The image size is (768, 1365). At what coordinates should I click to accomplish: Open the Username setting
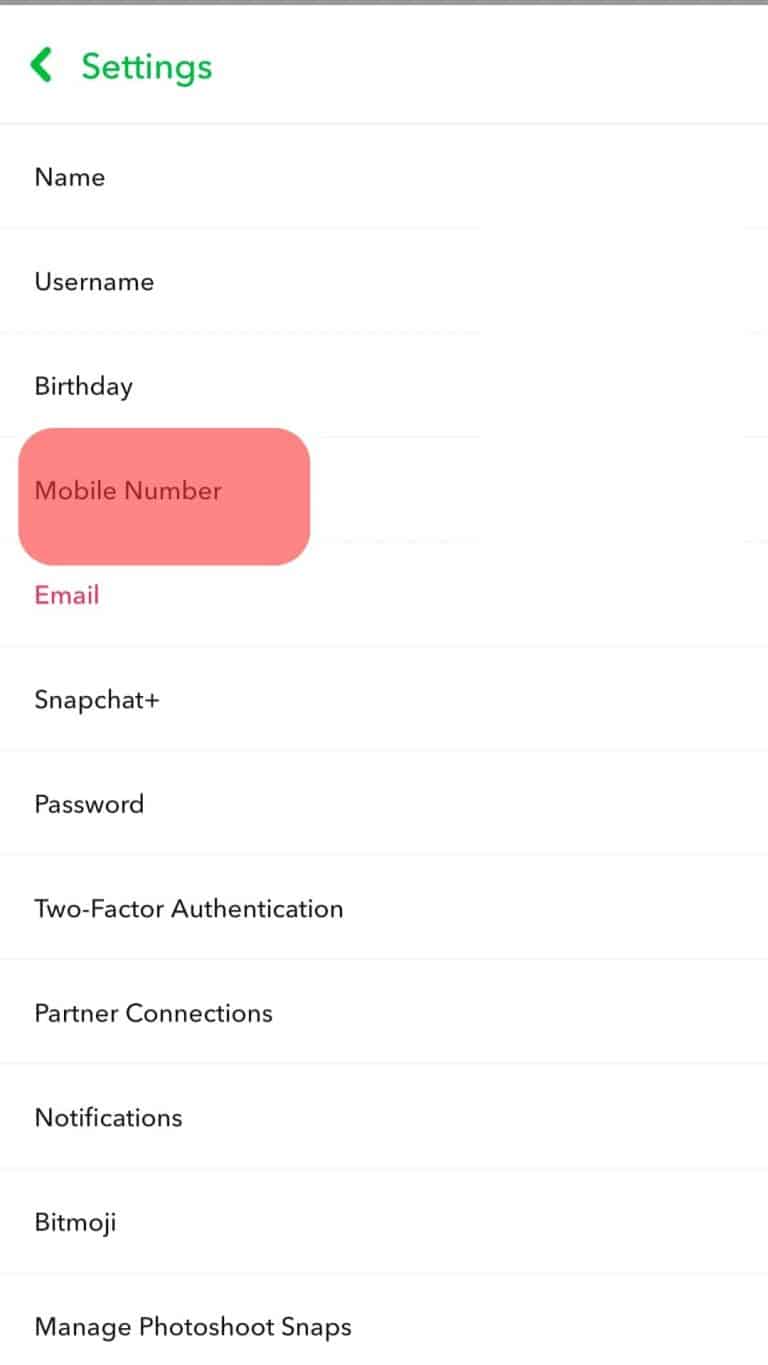point(93,281)
